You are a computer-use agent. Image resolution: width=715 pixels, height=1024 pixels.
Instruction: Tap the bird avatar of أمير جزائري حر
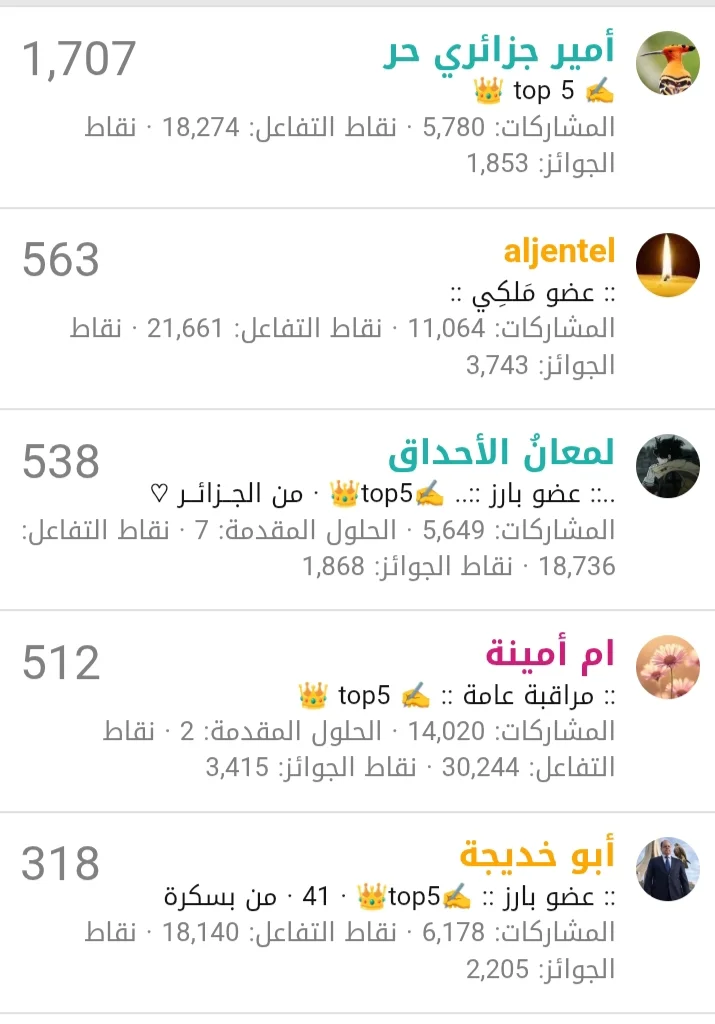pos(667,64)
